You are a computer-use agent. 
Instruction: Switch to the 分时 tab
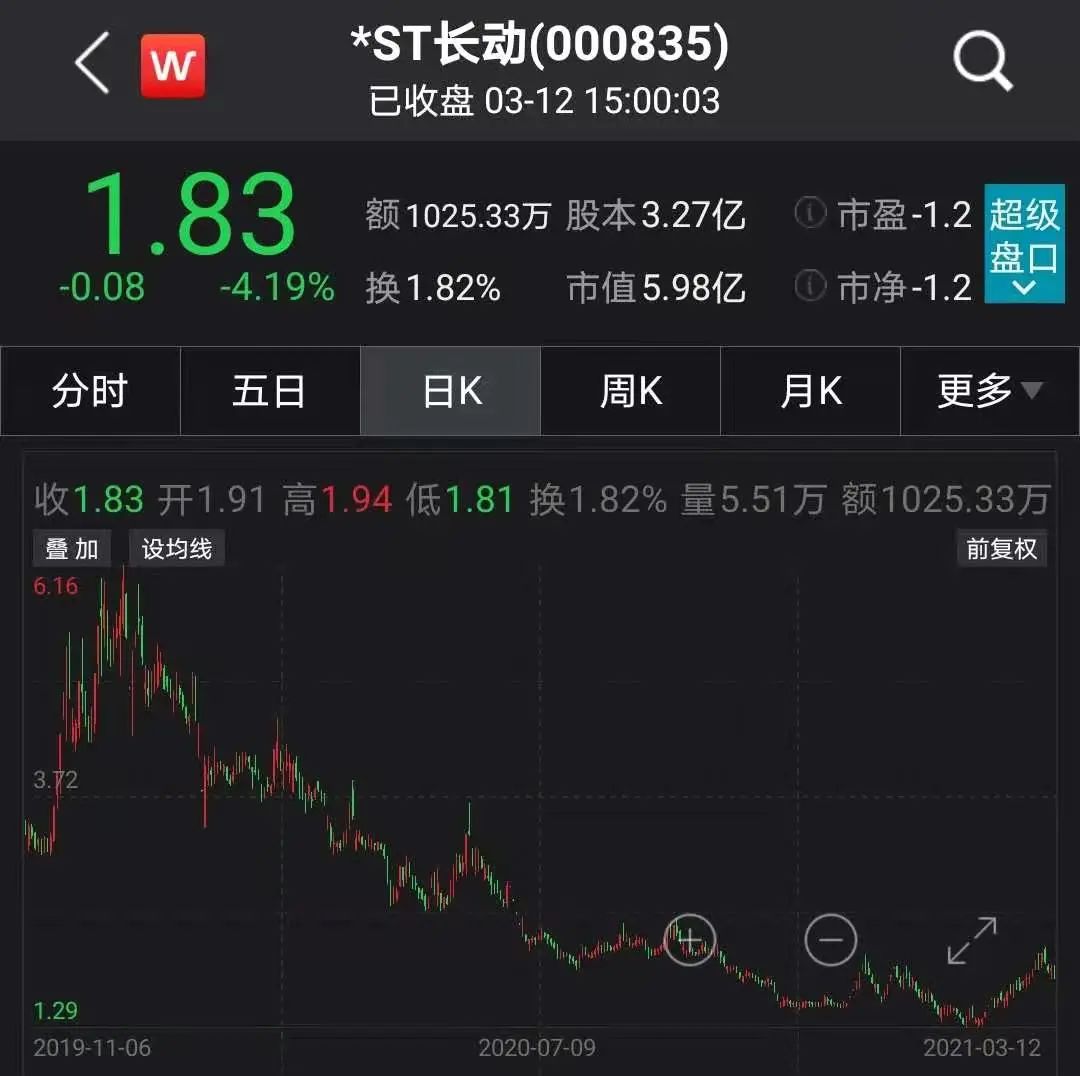90,391
